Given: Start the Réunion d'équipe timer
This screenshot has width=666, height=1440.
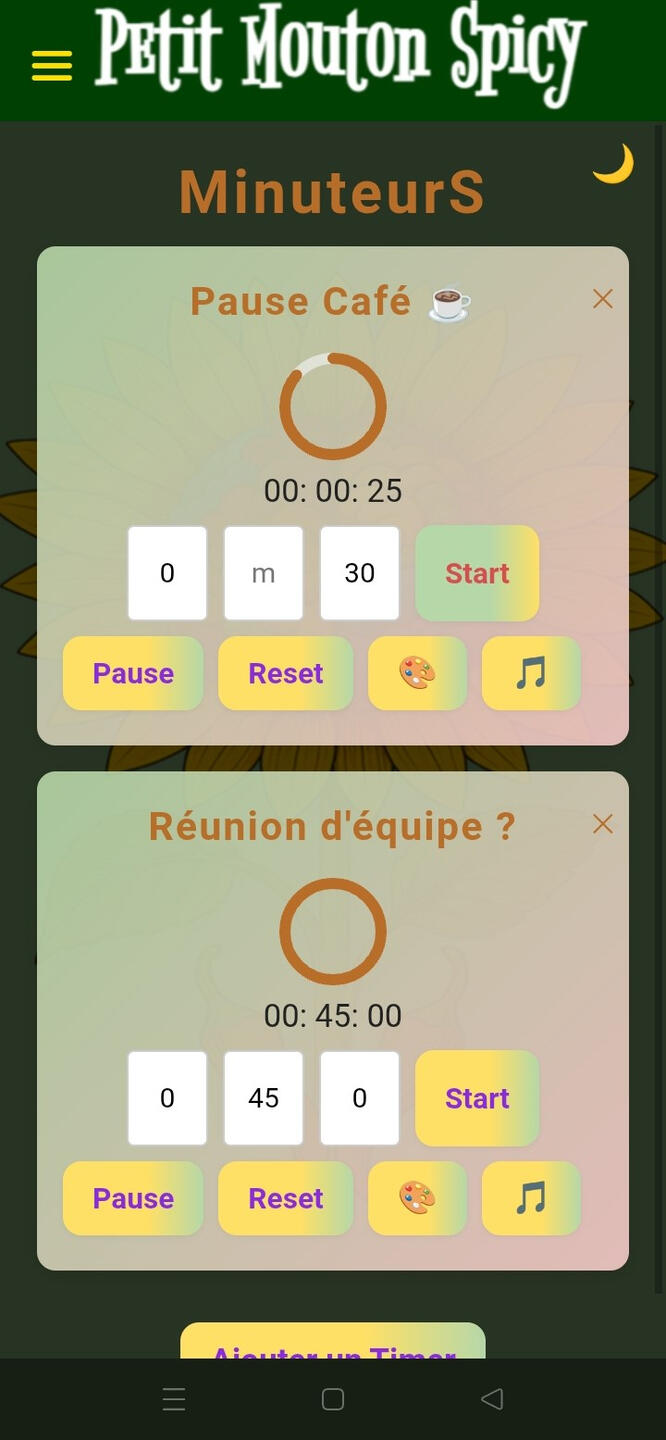Looking at the screenshot, I should pyautogui.click(x=477, y=1098).
